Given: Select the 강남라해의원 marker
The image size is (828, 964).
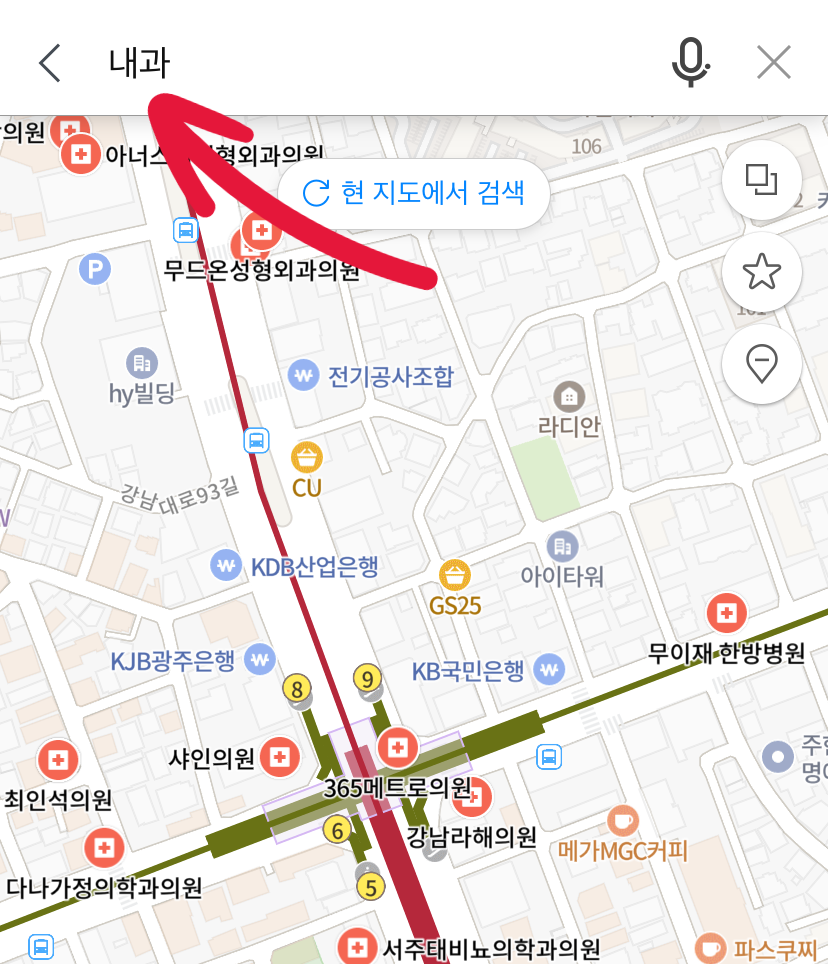Looking at the screenshot, I should [x=477, y=797].
